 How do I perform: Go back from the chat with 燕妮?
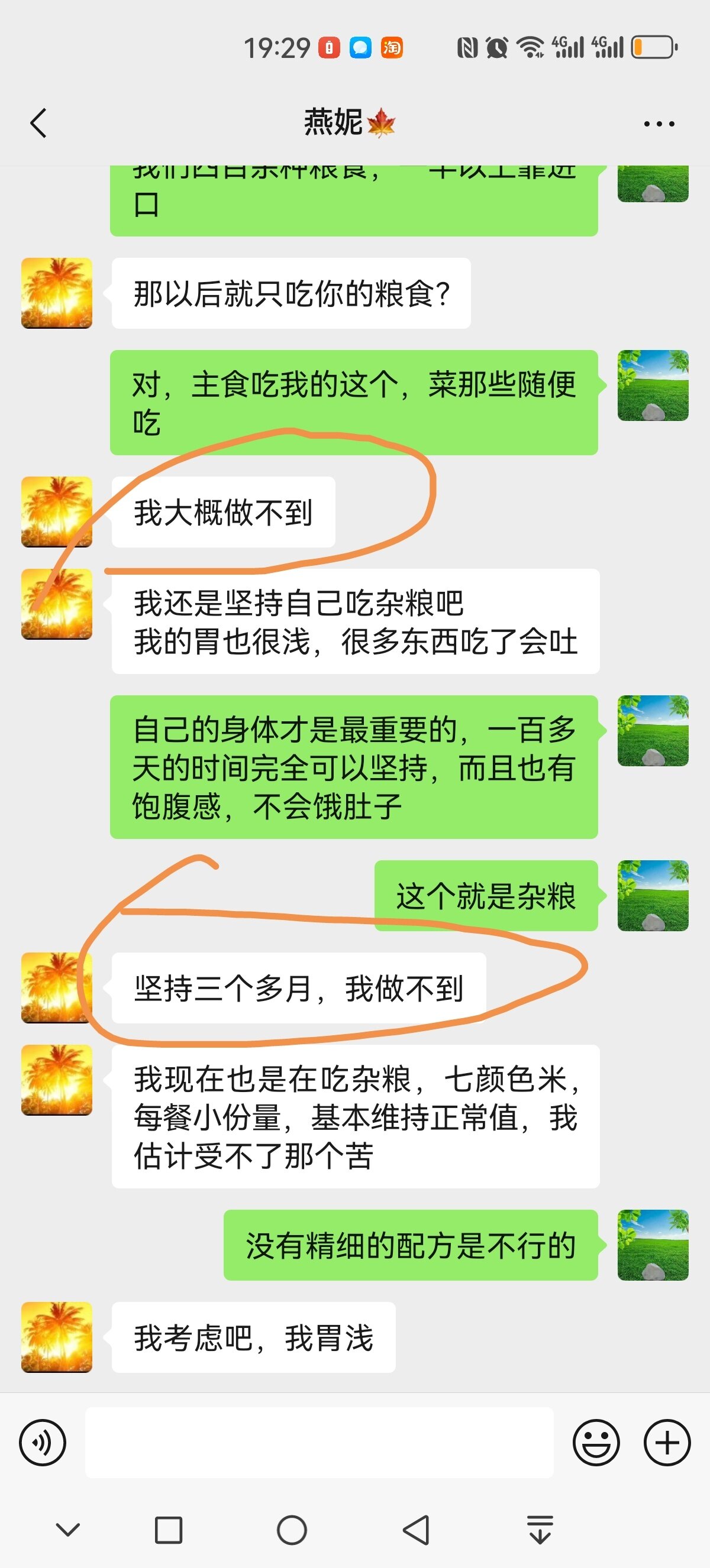click(38, 124)
